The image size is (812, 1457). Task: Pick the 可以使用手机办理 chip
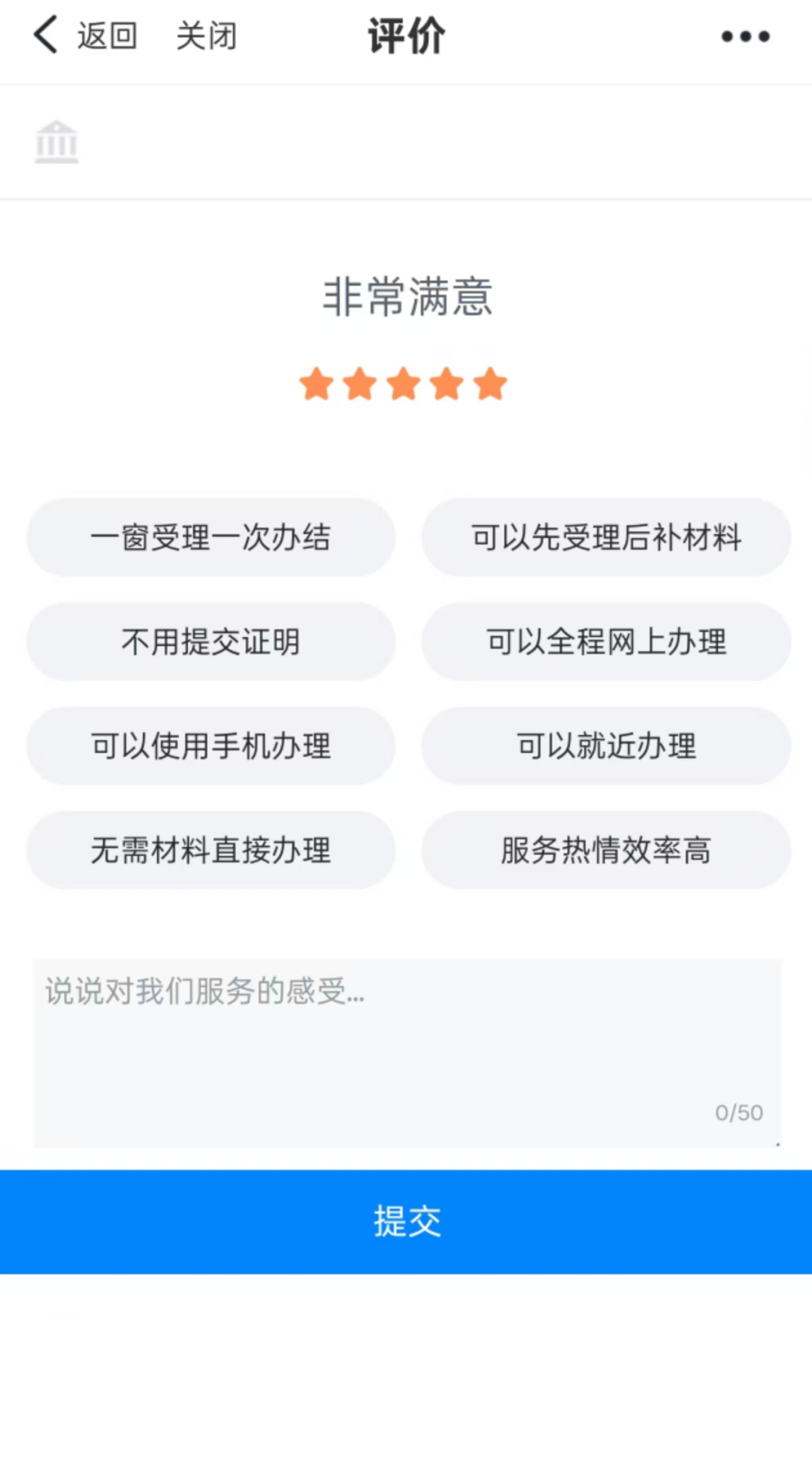point(211,746)
